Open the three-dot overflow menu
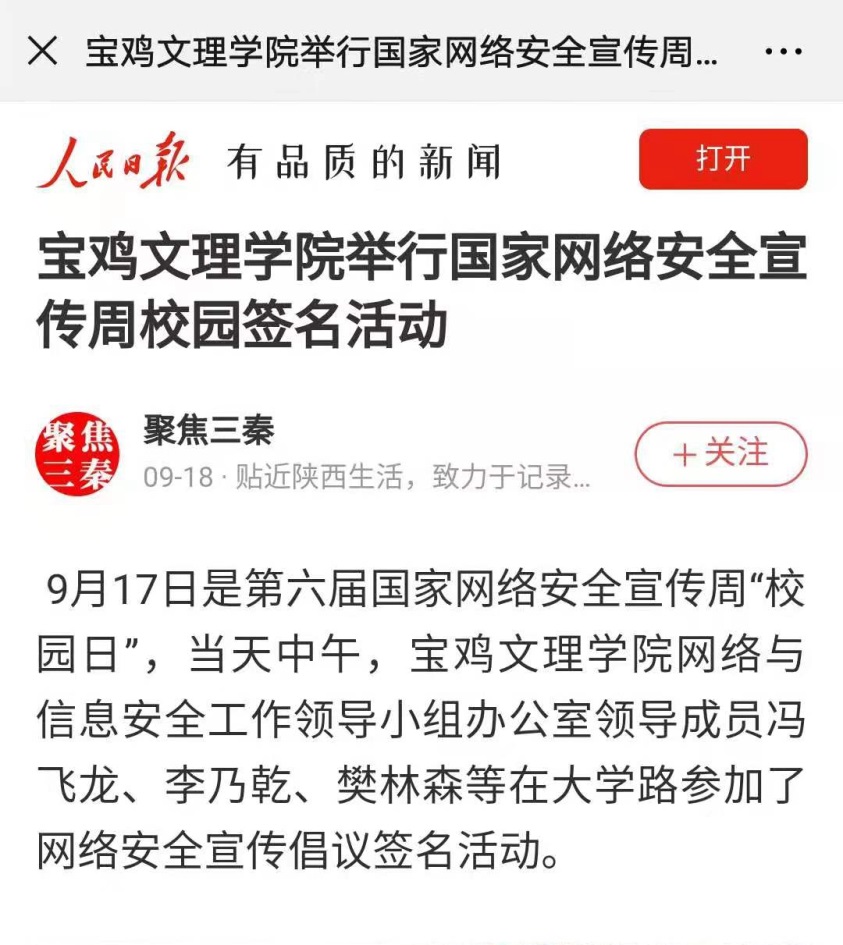The width and height of the screenshot is (843, 945). click(x=783, y=52)
